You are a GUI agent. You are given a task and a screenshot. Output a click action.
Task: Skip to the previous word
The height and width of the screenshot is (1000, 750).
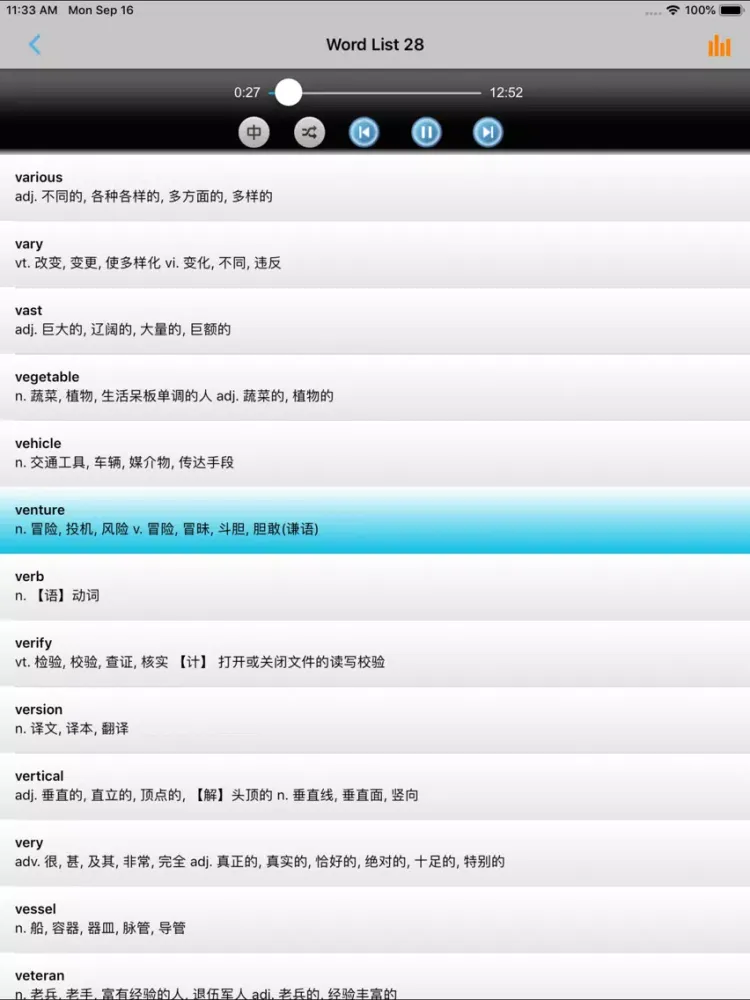coord(364,132)
